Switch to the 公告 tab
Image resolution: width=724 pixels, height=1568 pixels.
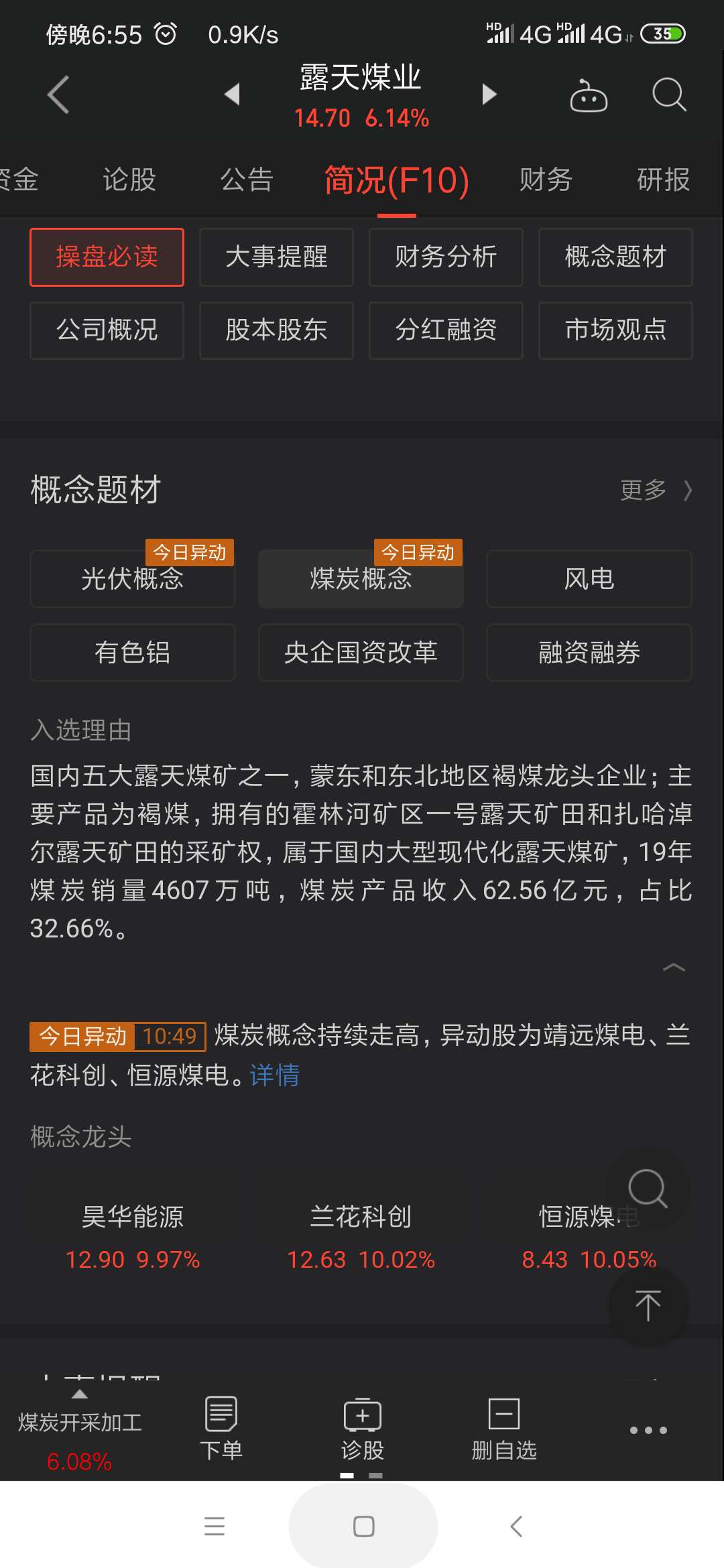tap(247, 180)
